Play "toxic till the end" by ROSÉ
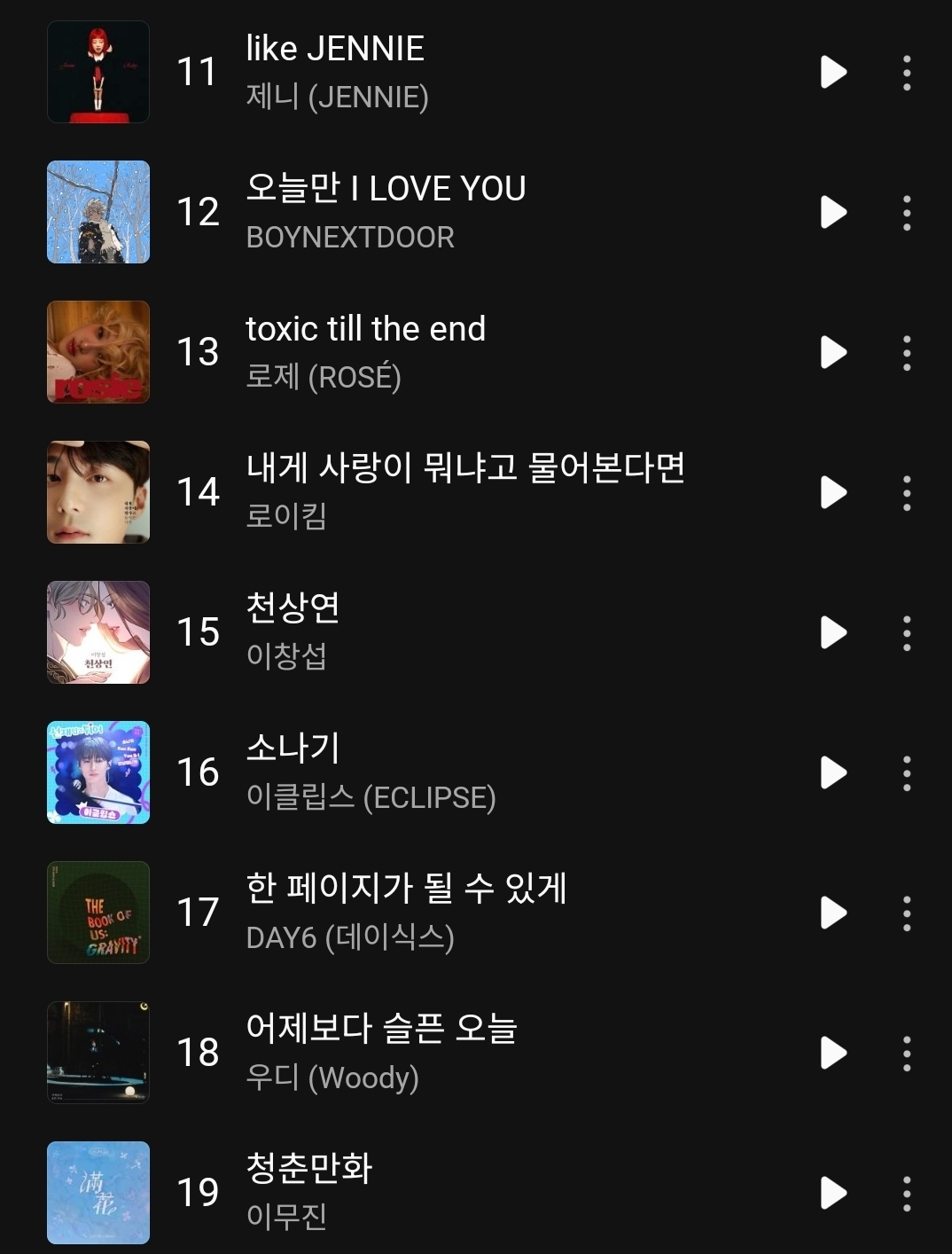The width and height of the screenshot is (952, 1254). point(831,352)
